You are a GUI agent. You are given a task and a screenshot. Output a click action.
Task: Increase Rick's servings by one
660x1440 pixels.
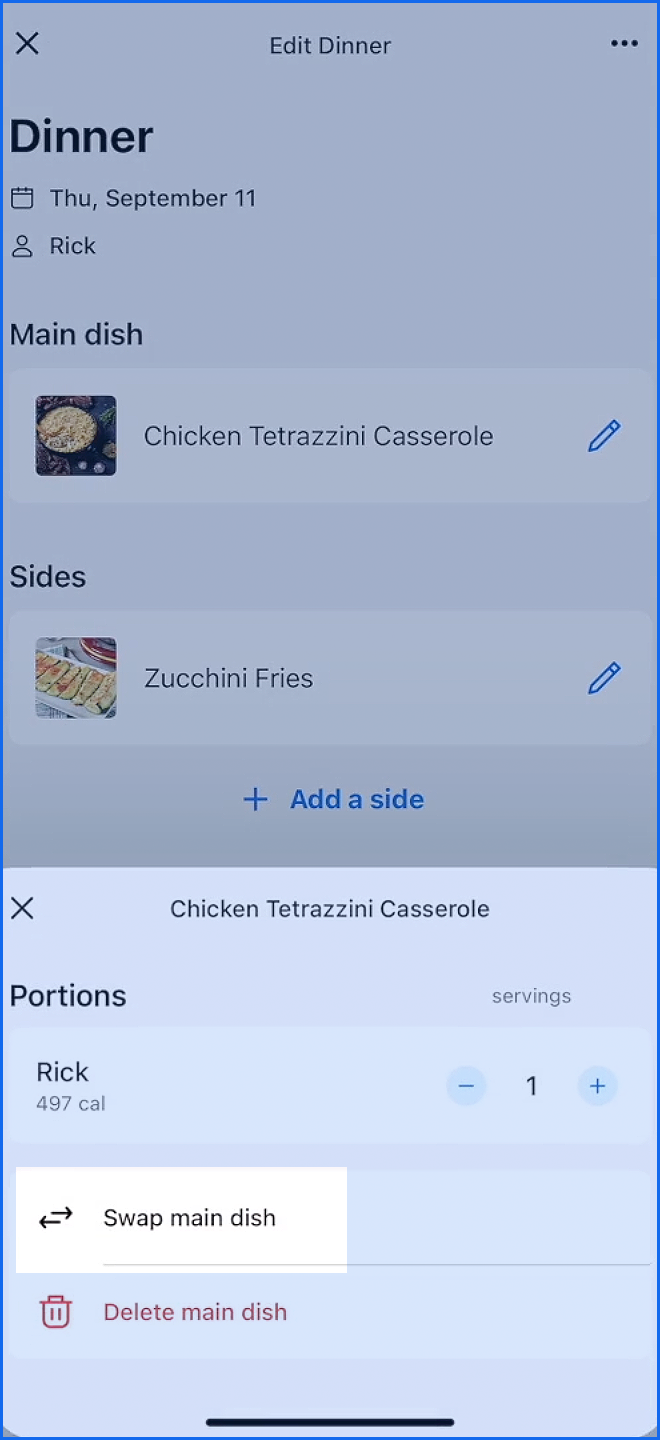coord(597,1086)
